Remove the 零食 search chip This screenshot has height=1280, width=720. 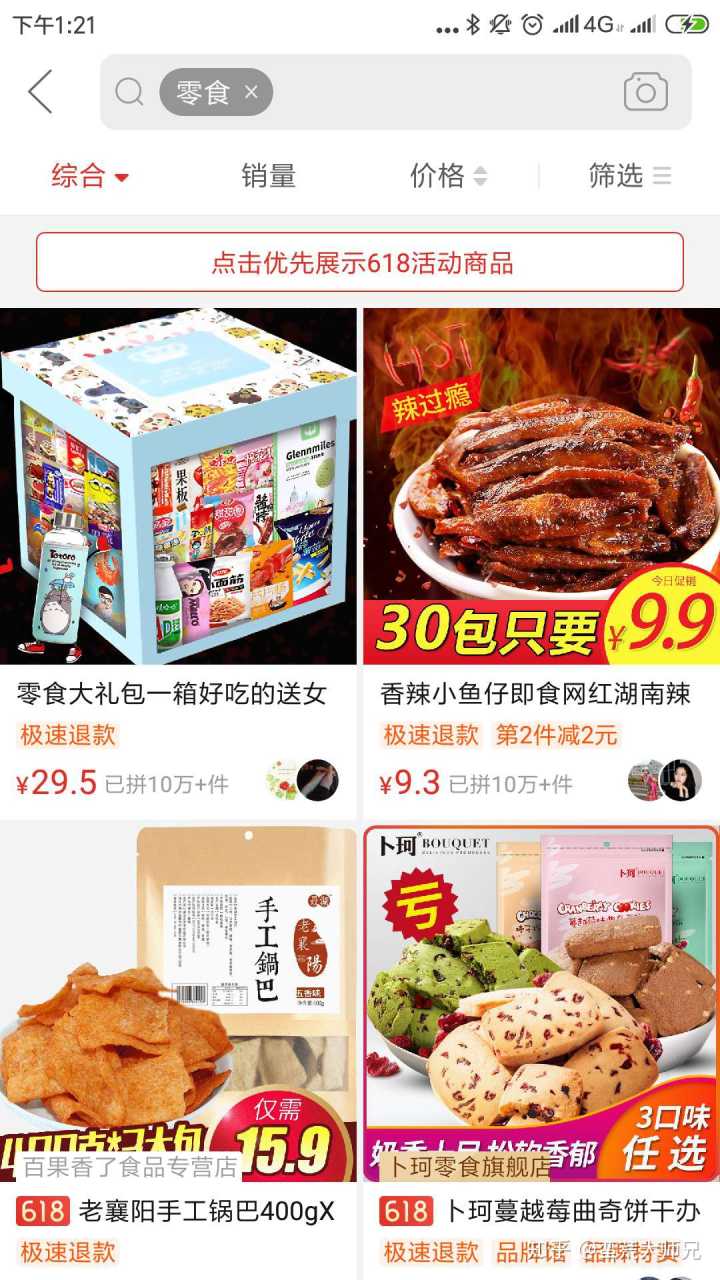pyautogui.click(x=251, y=92)
